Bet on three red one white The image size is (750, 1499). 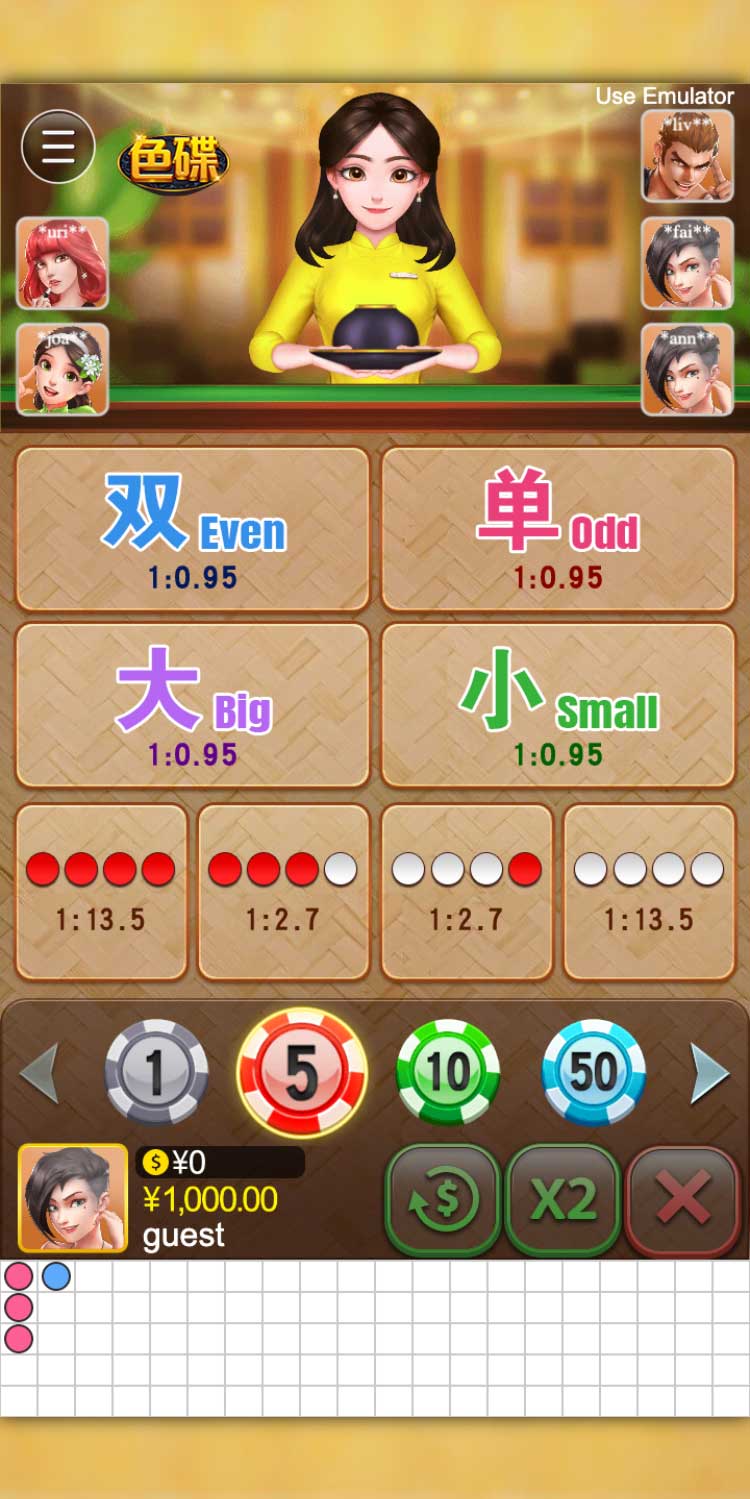284,892
